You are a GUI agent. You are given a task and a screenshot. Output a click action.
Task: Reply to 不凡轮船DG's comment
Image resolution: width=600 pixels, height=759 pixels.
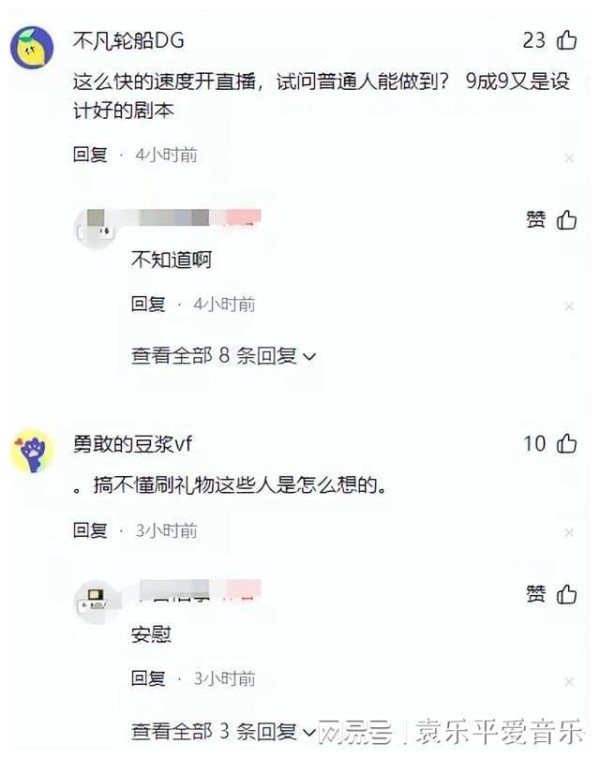pyautogui.click(x=89, y=156)
